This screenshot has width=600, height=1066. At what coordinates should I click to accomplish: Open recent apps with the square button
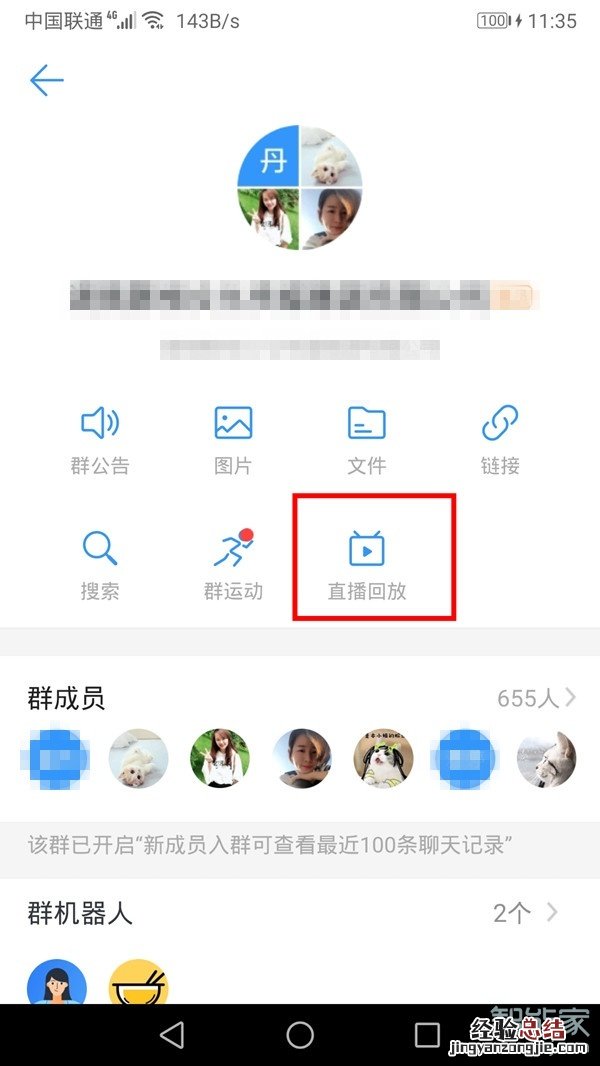(x=427, y=1034)
